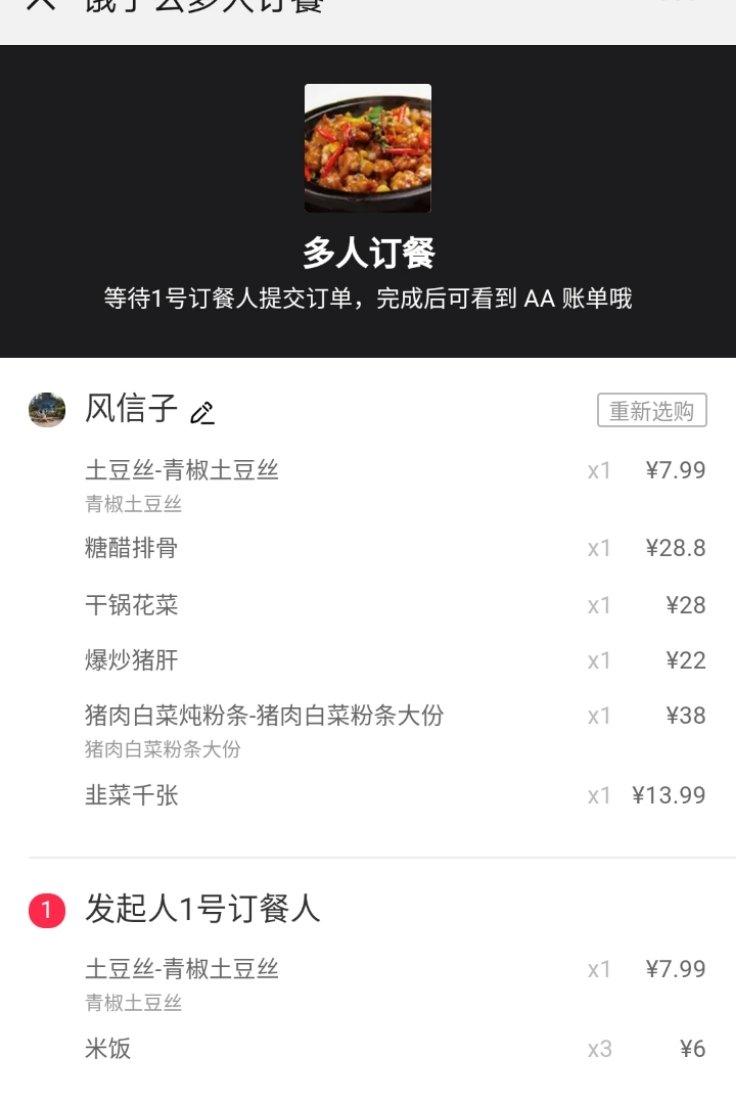Viewport: 736px width, 1104px height.
Task: Open the overflow menu in the title bar
Action: point(677,3)
